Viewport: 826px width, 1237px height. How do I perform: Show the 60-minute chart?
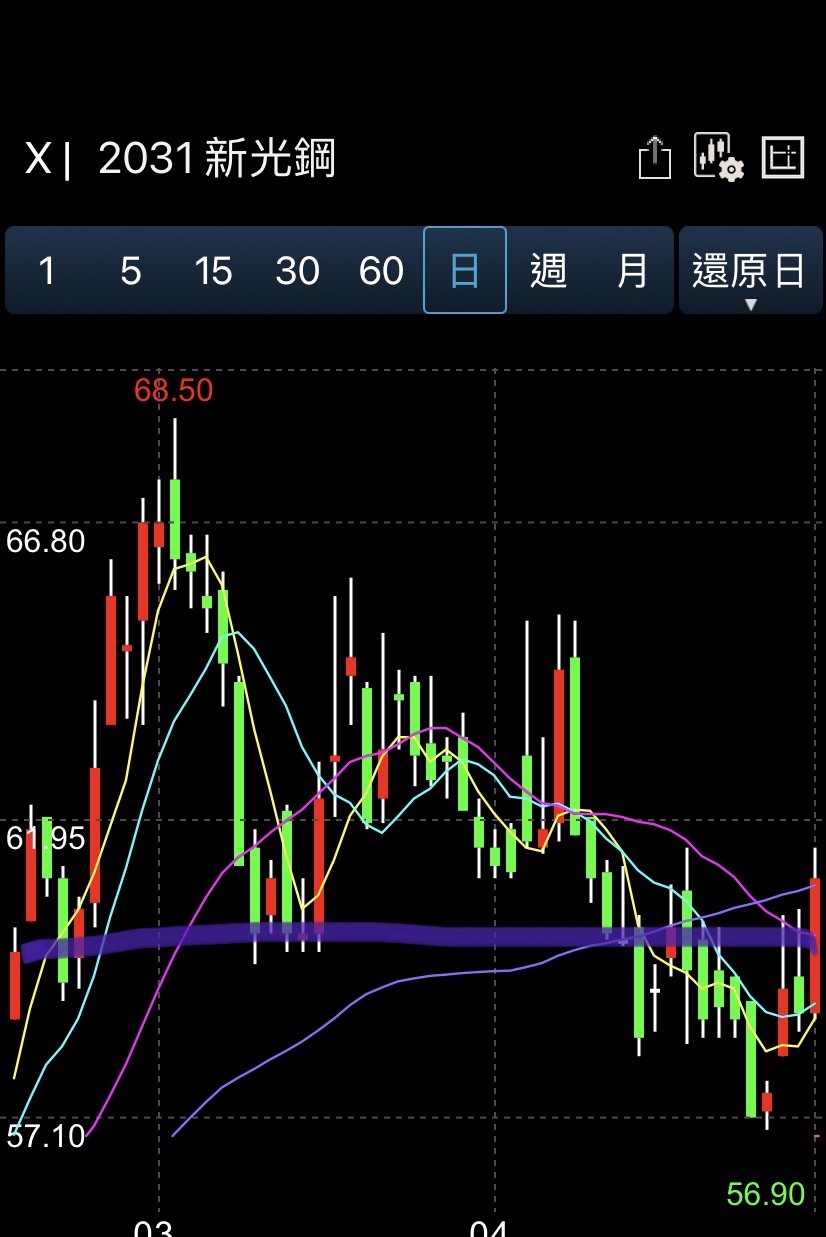[x=381, y=271]
